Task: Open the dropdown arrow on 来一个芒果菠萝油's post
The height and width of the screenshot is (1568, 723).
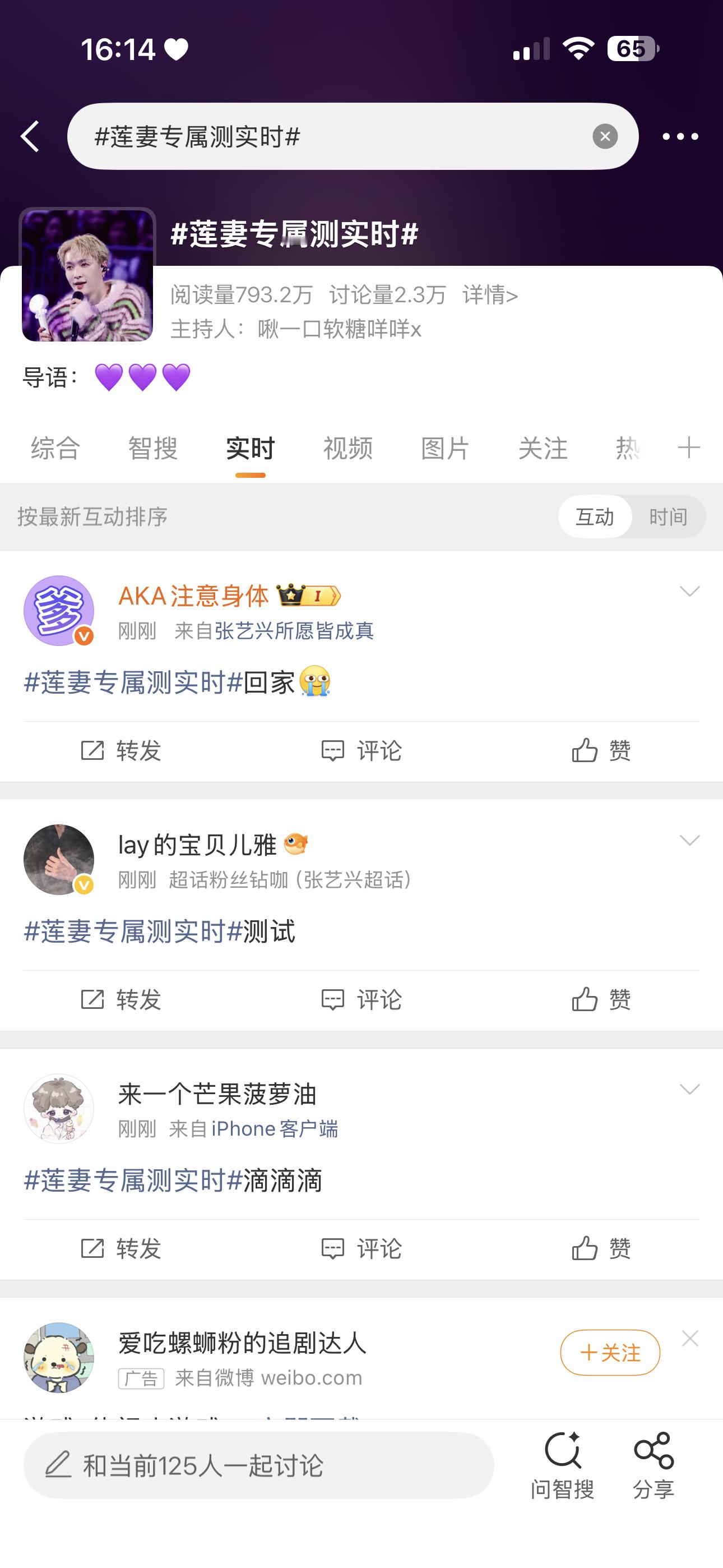Action: 688,1087
